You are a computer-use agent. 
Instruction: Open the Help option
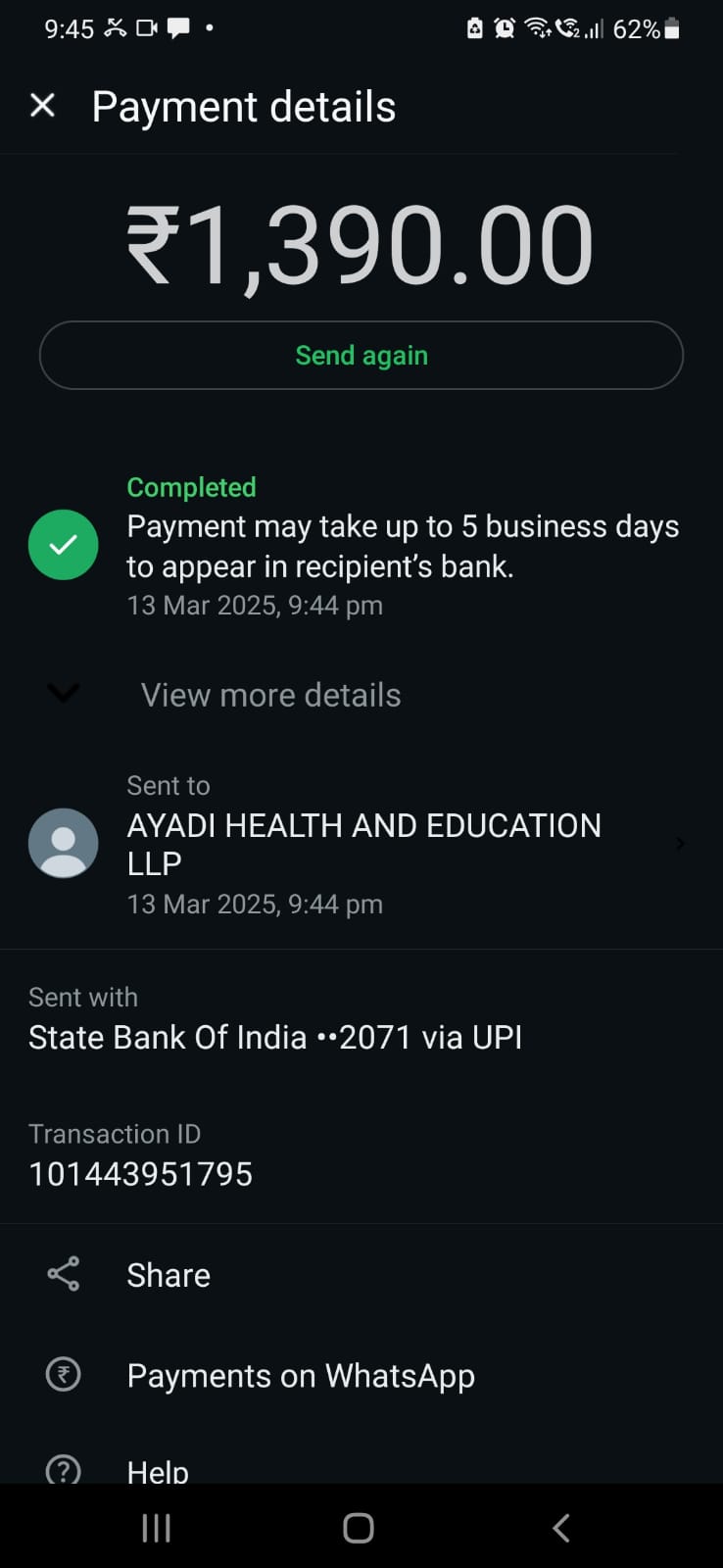tap(157, 1469)
